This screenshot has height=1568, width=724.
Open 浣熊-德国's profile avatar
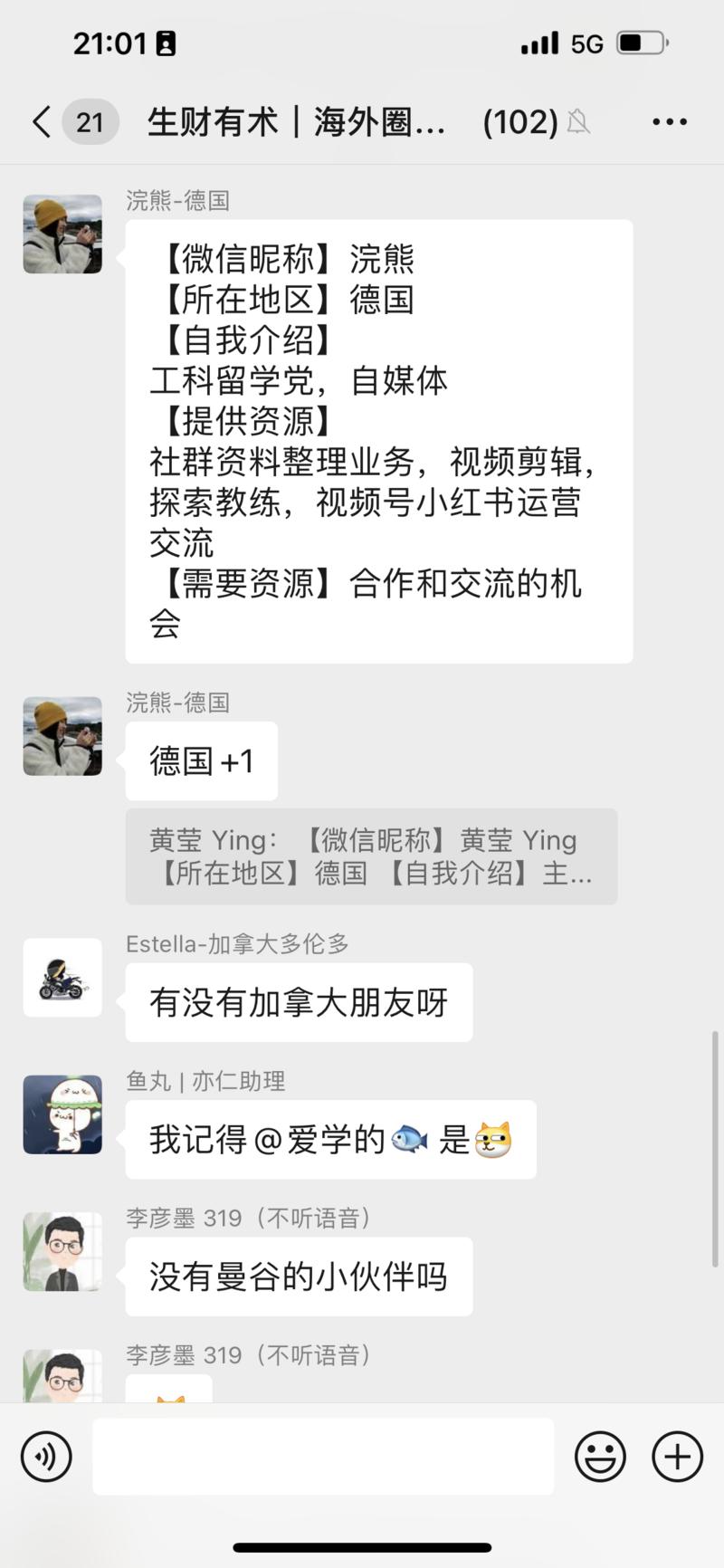pos(62,233)
